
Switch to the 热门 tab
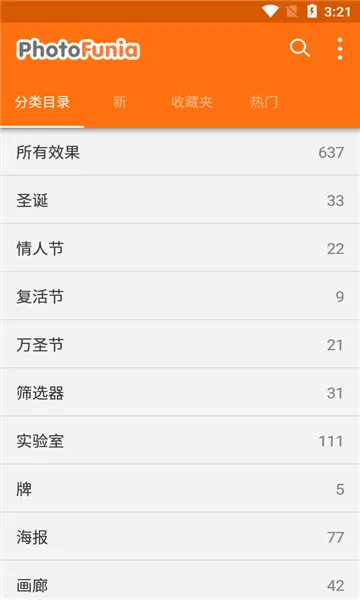click(x=264, y=102)
